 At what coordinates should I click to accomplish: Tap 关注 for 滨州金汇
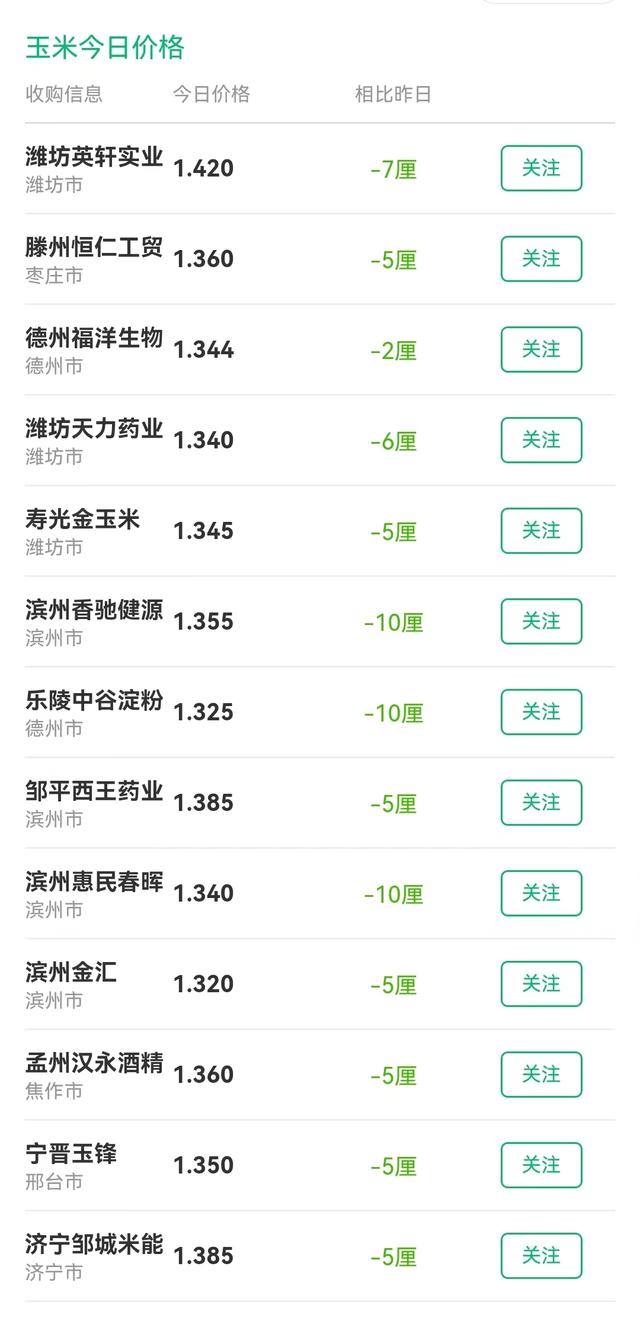[x=541, y=984]
